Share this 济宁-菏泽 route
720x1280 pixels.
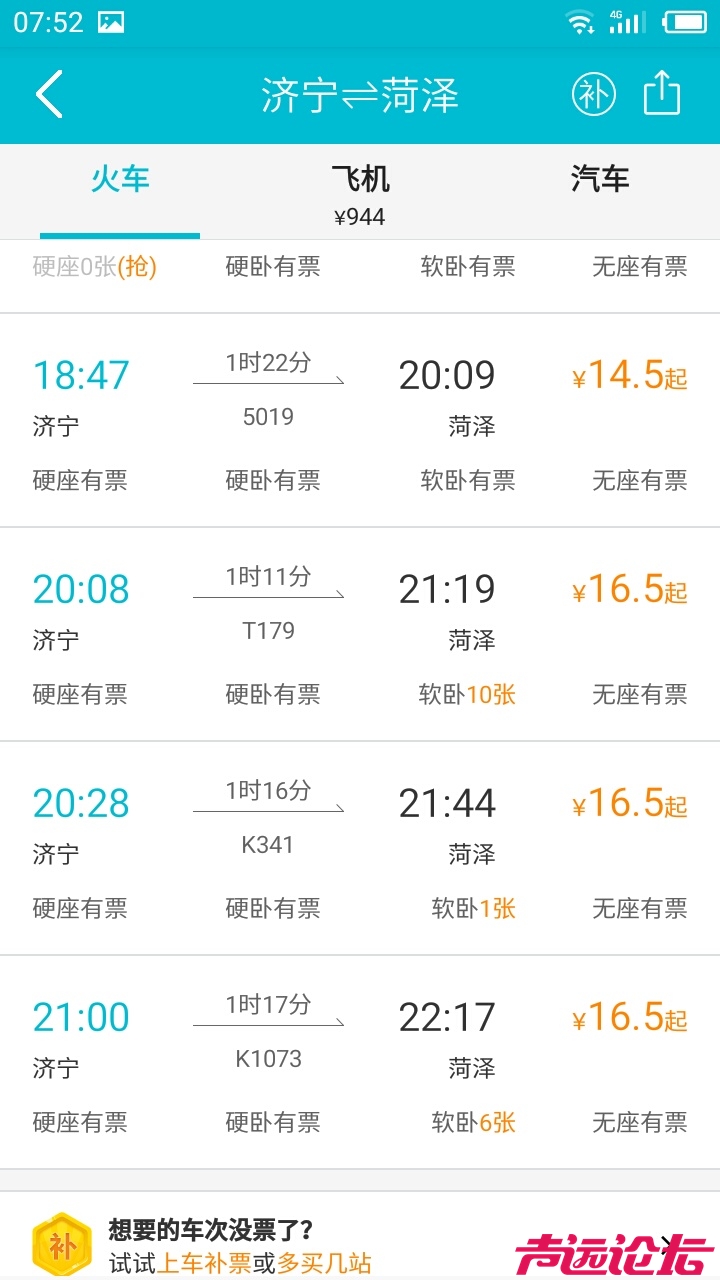(661, 95)
